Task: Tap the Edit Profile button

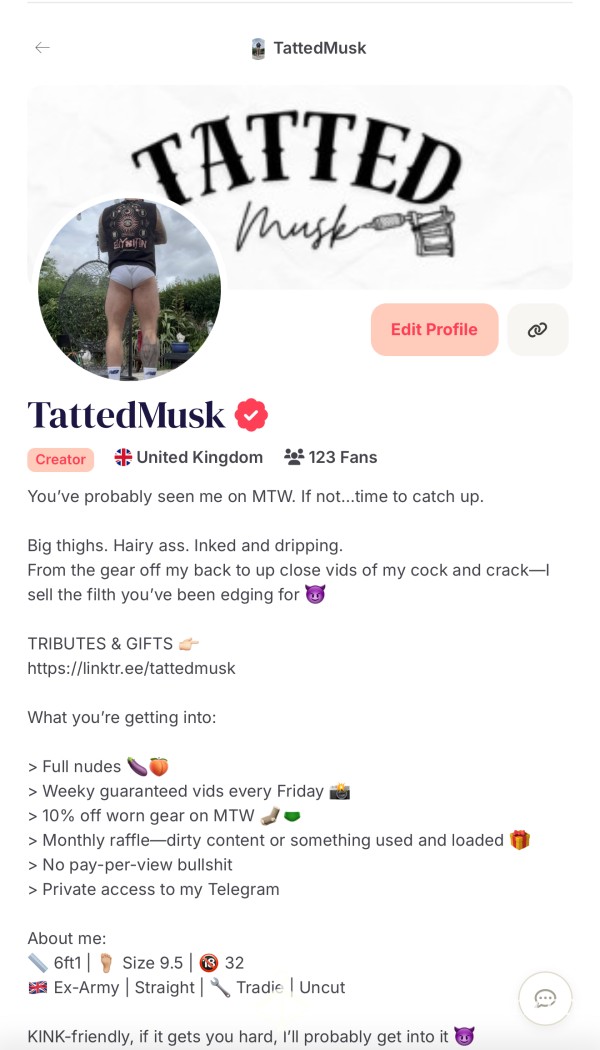Action: point(435,329)
